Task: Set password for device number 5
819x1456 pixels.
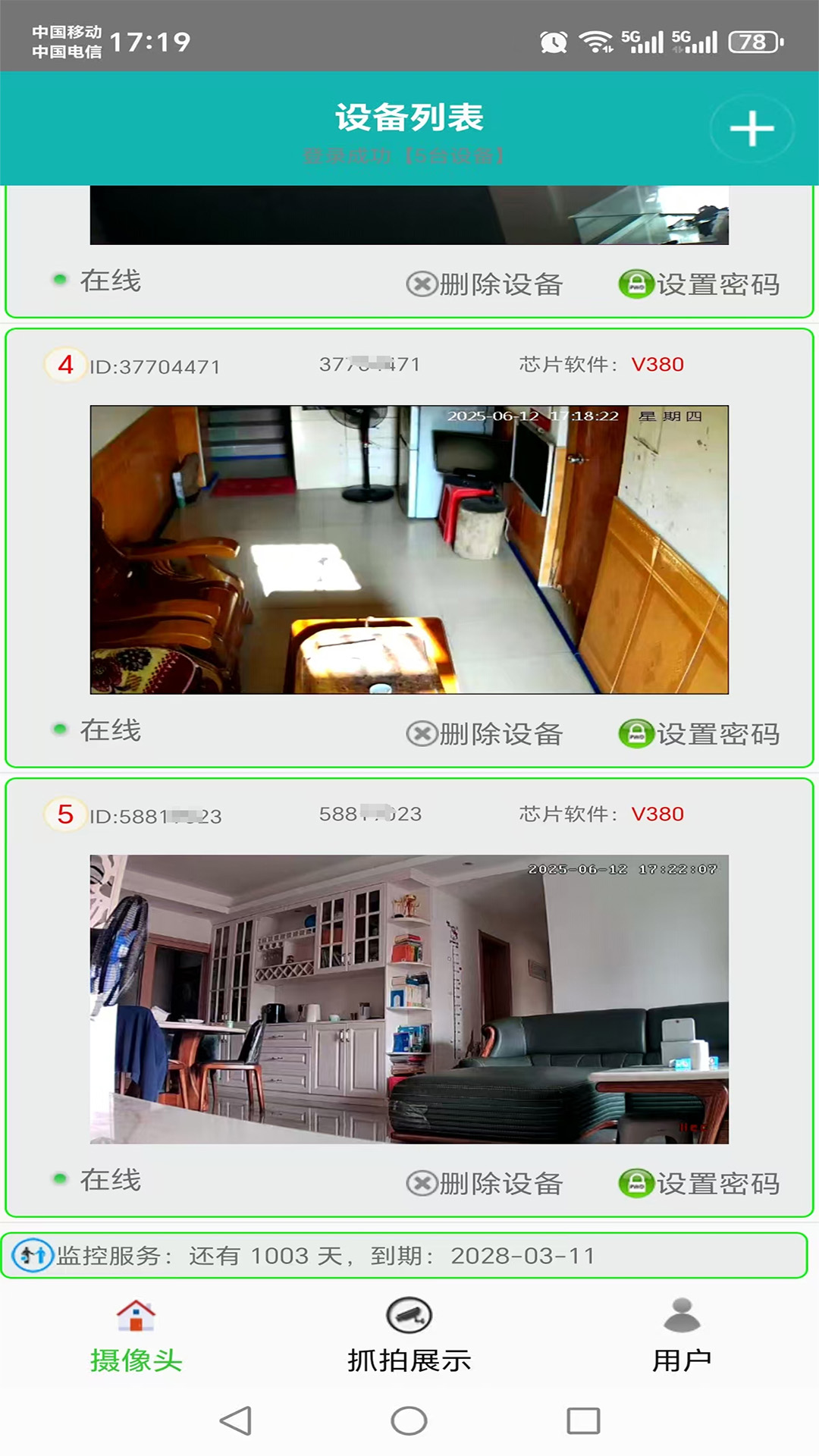Action: click(699, 1183)
